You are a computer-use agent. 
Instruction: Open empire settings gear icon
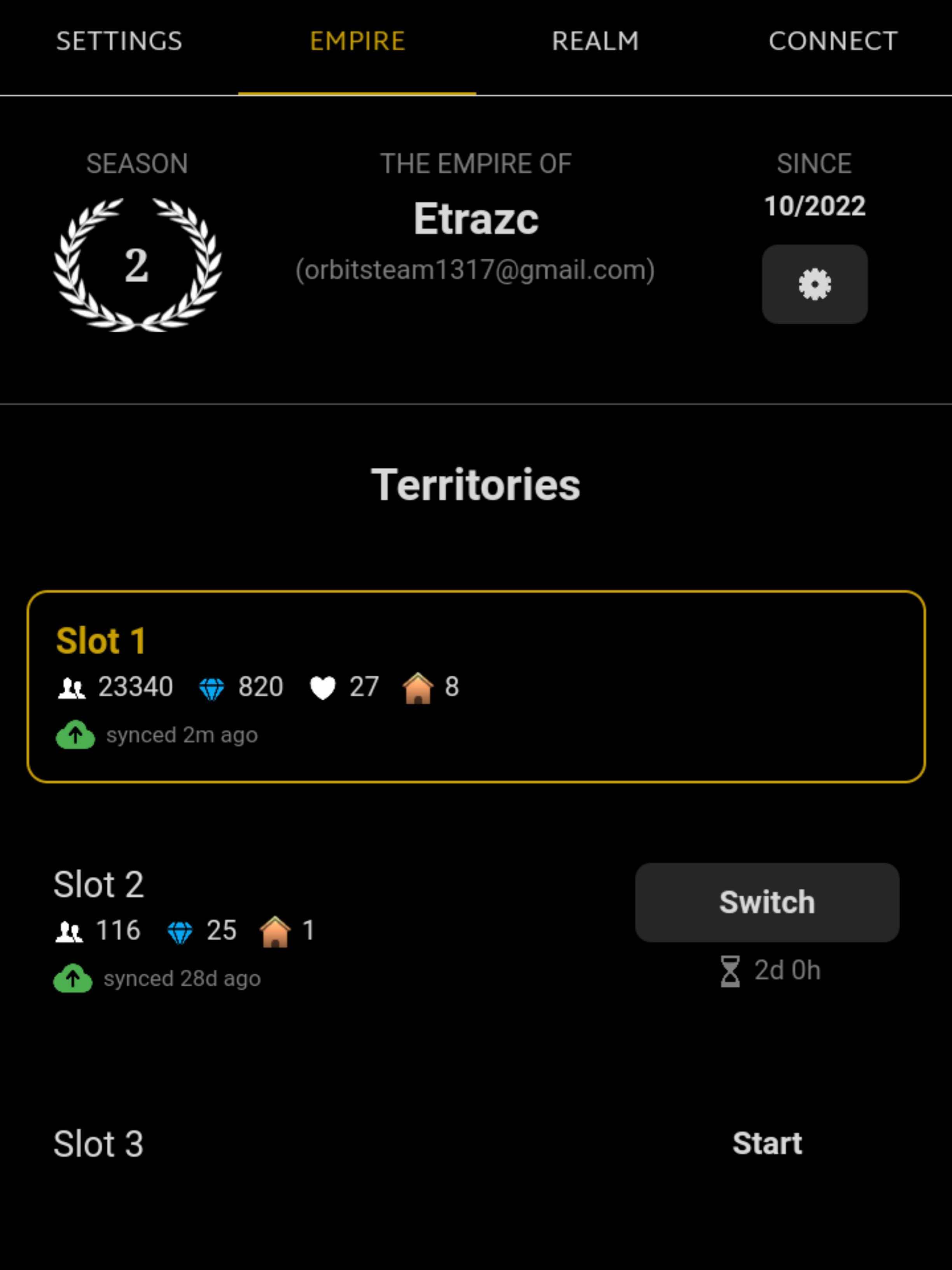coord(814,284)
